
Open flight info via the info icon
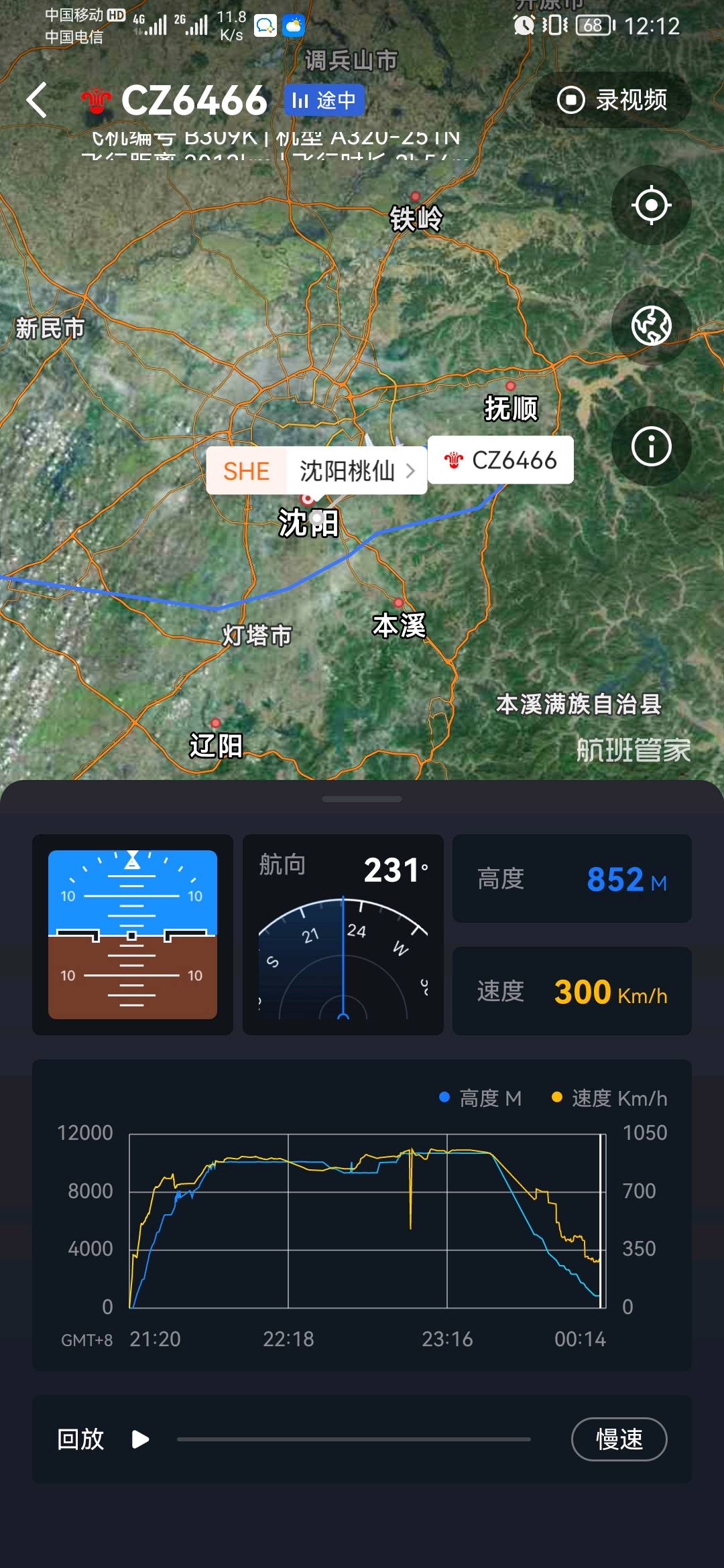(651, 446)
